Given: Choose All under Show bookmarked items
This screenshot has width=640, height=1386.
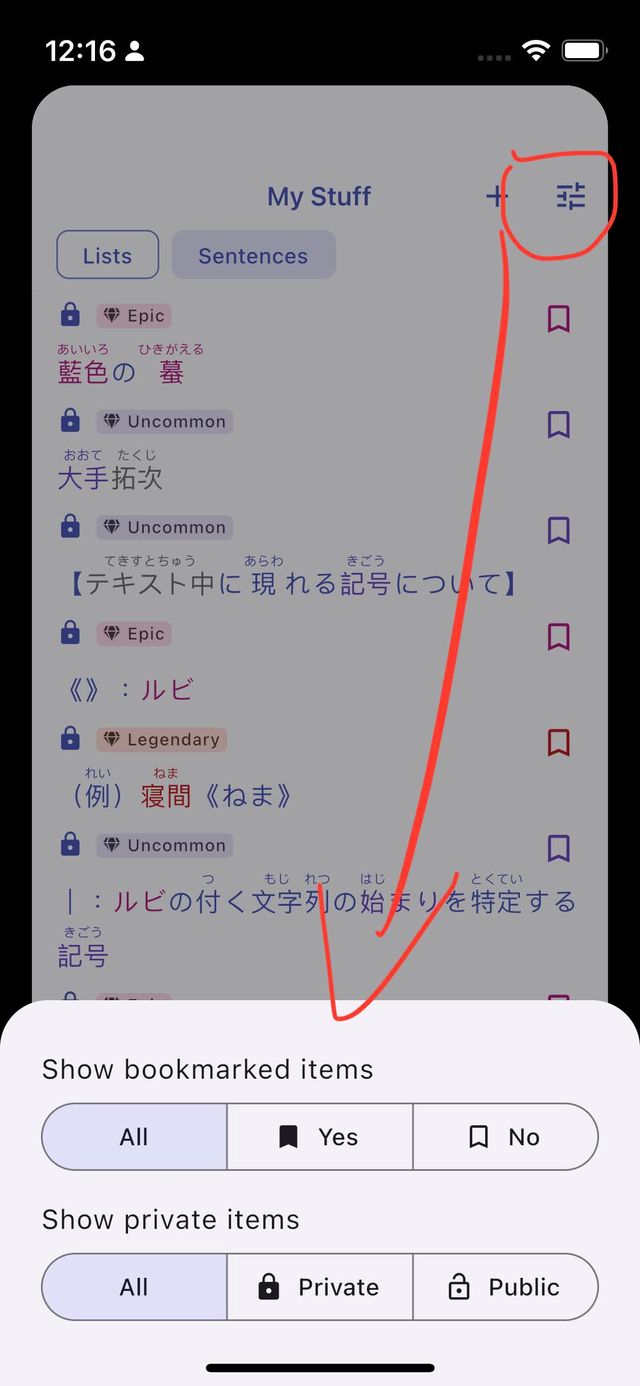Looking at the screenshot, I should point(134,1137).
